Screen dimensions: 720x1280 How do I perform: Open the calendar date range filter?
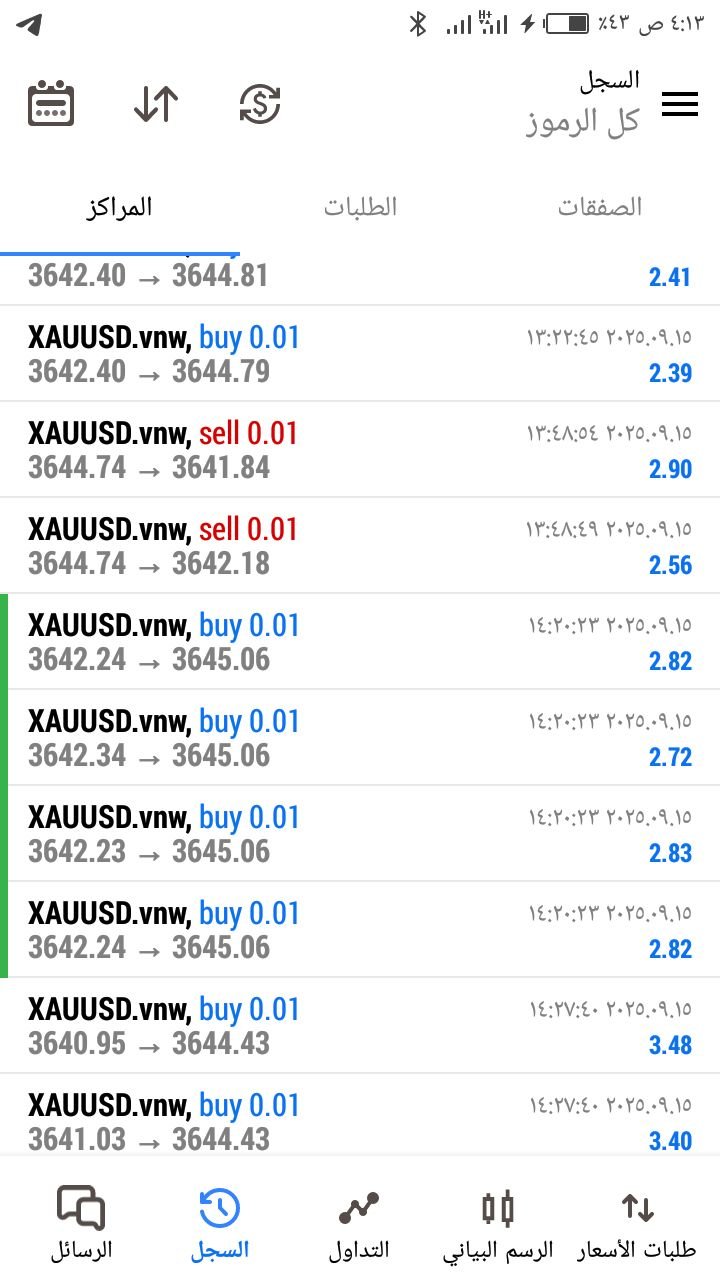(x=51, y=104)
